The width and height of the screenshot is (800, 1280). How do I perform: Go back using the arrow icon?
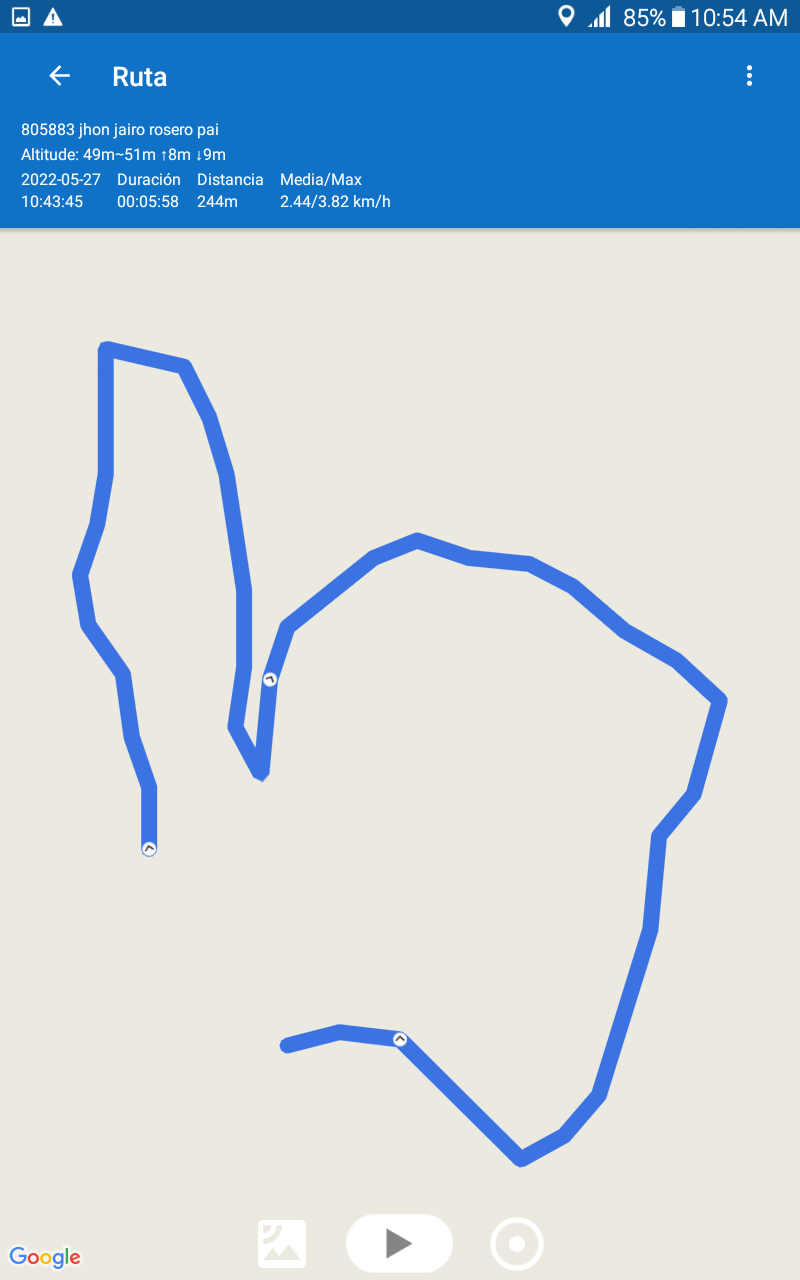pos(59,76)
